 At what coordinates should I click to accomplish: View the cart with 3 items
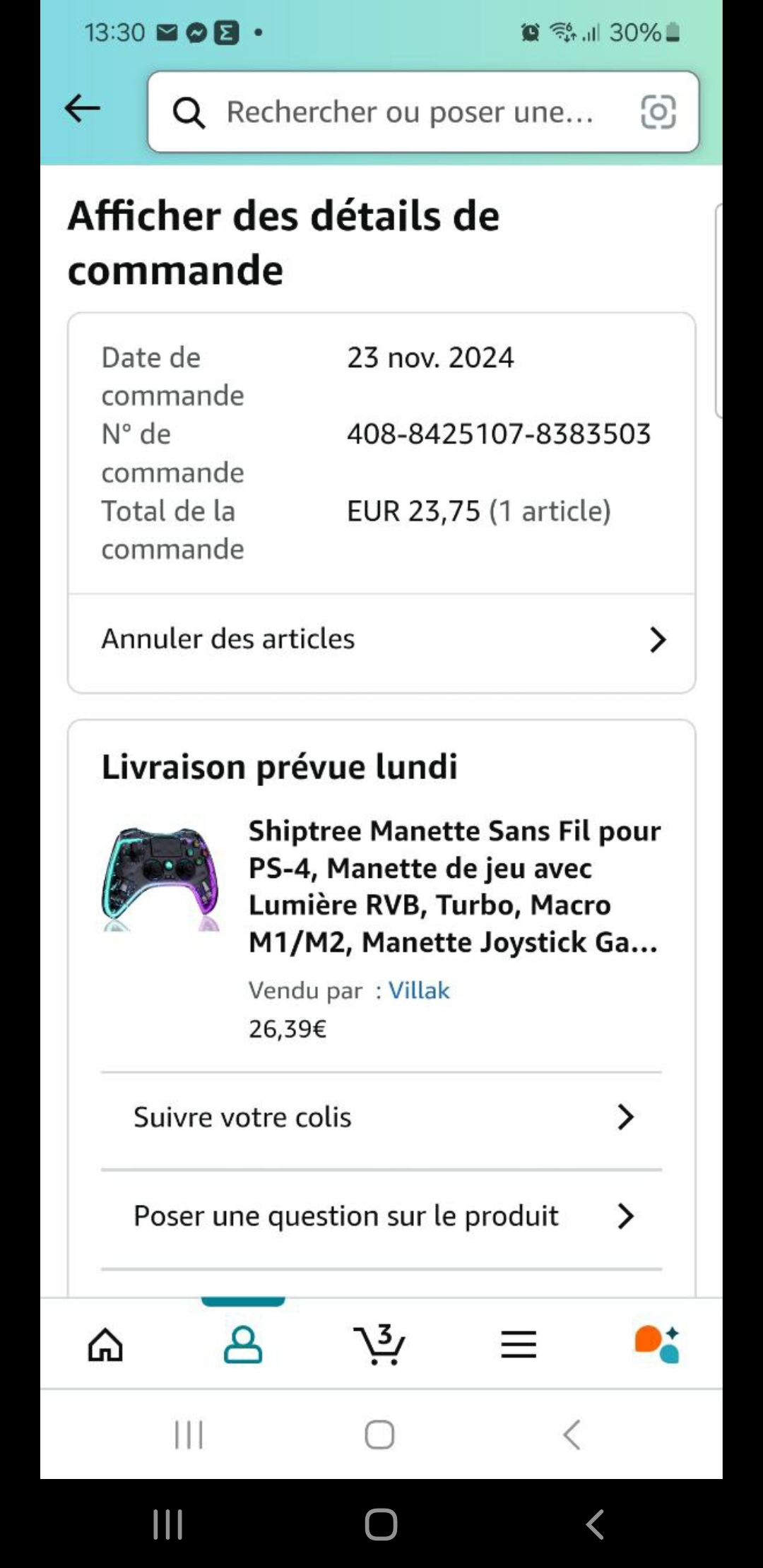pyautogui.click(x=380, y=1344)
